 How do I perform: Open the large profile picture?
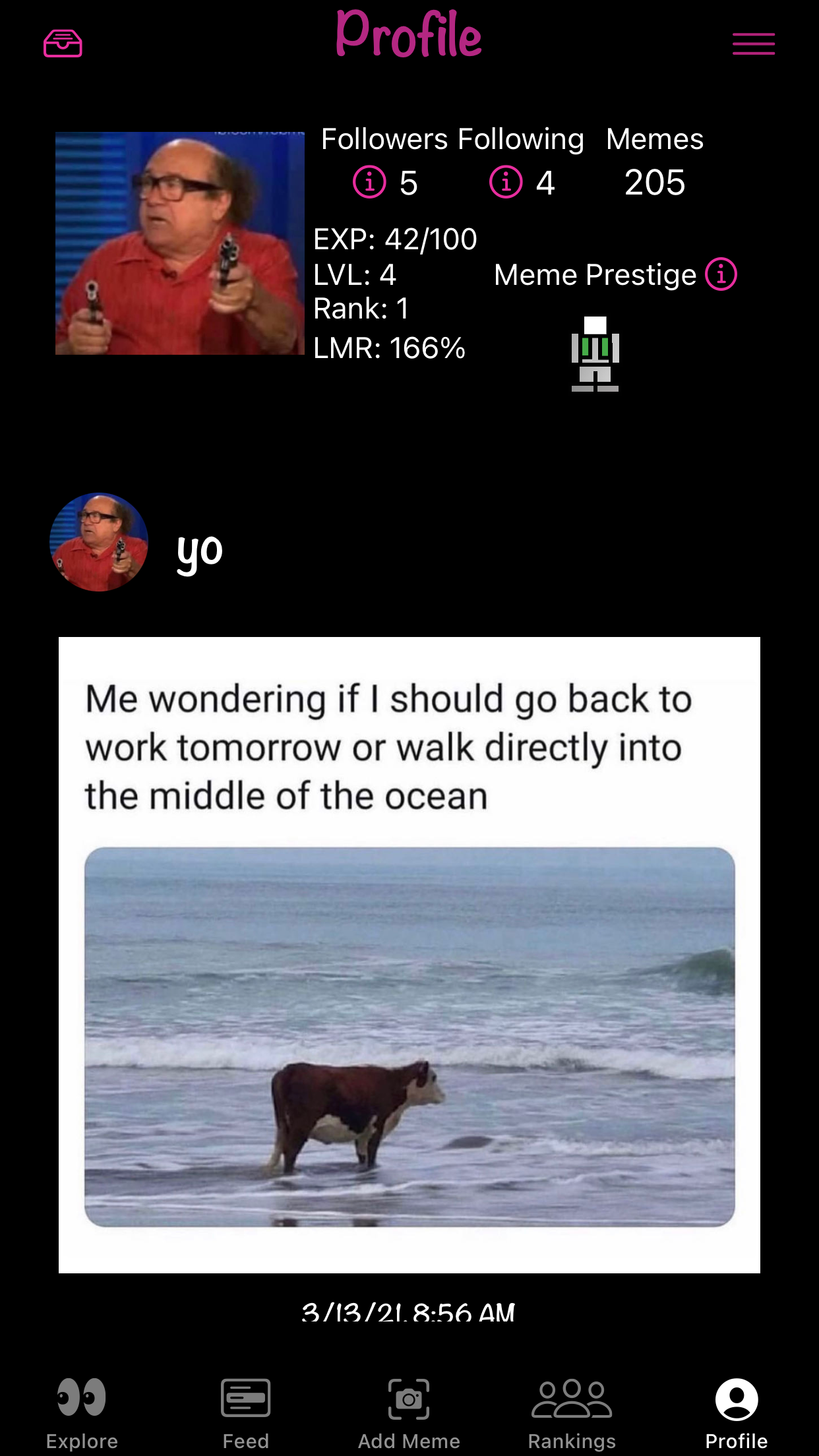(x=179, y=243)
